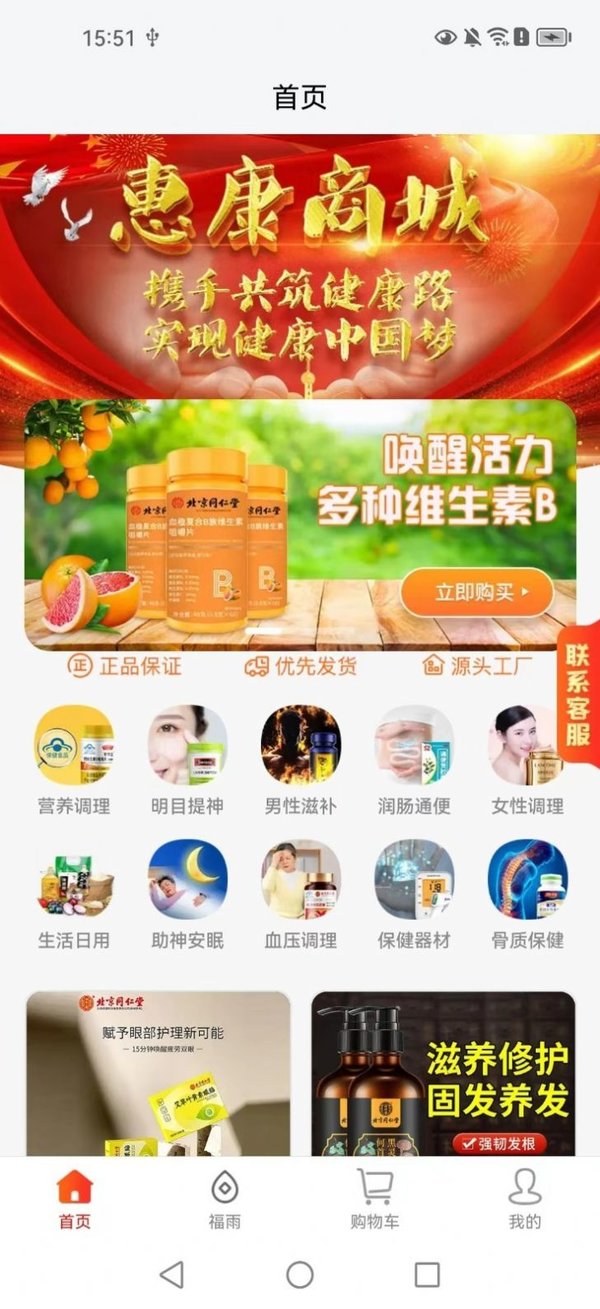Switch to the 我的 tab
The image size is (600, 1309).
pos(525,1200)
